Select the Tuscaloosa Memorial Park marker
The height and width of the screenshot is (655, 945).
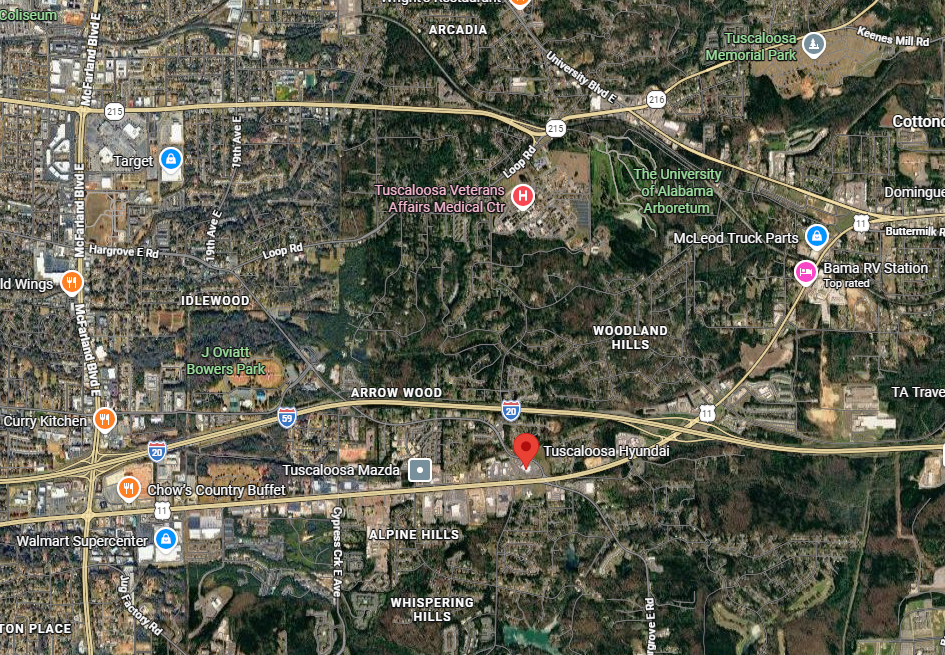click(815, 44)
